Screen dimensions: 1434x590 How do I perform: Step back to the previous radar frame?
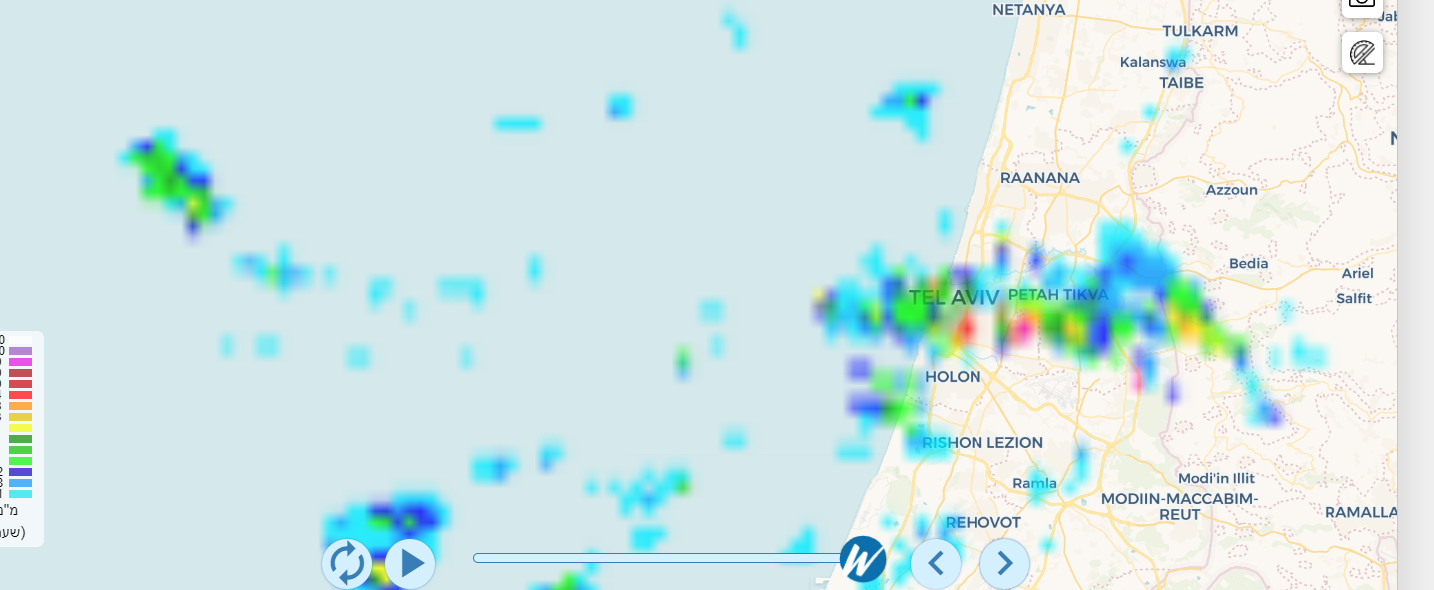tap(936, 563)
